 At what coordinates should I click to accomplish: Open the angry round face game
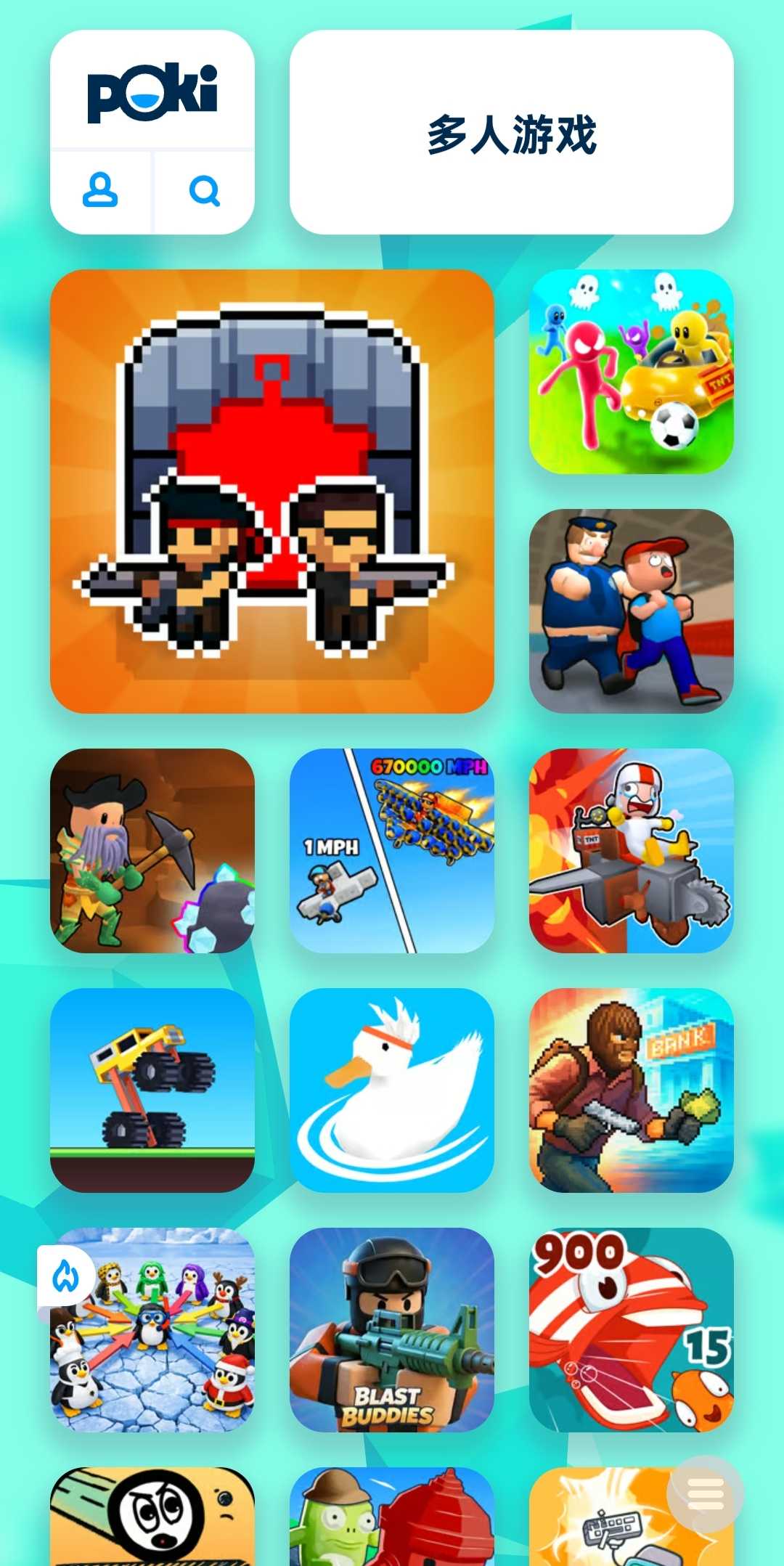(152, 1517)
